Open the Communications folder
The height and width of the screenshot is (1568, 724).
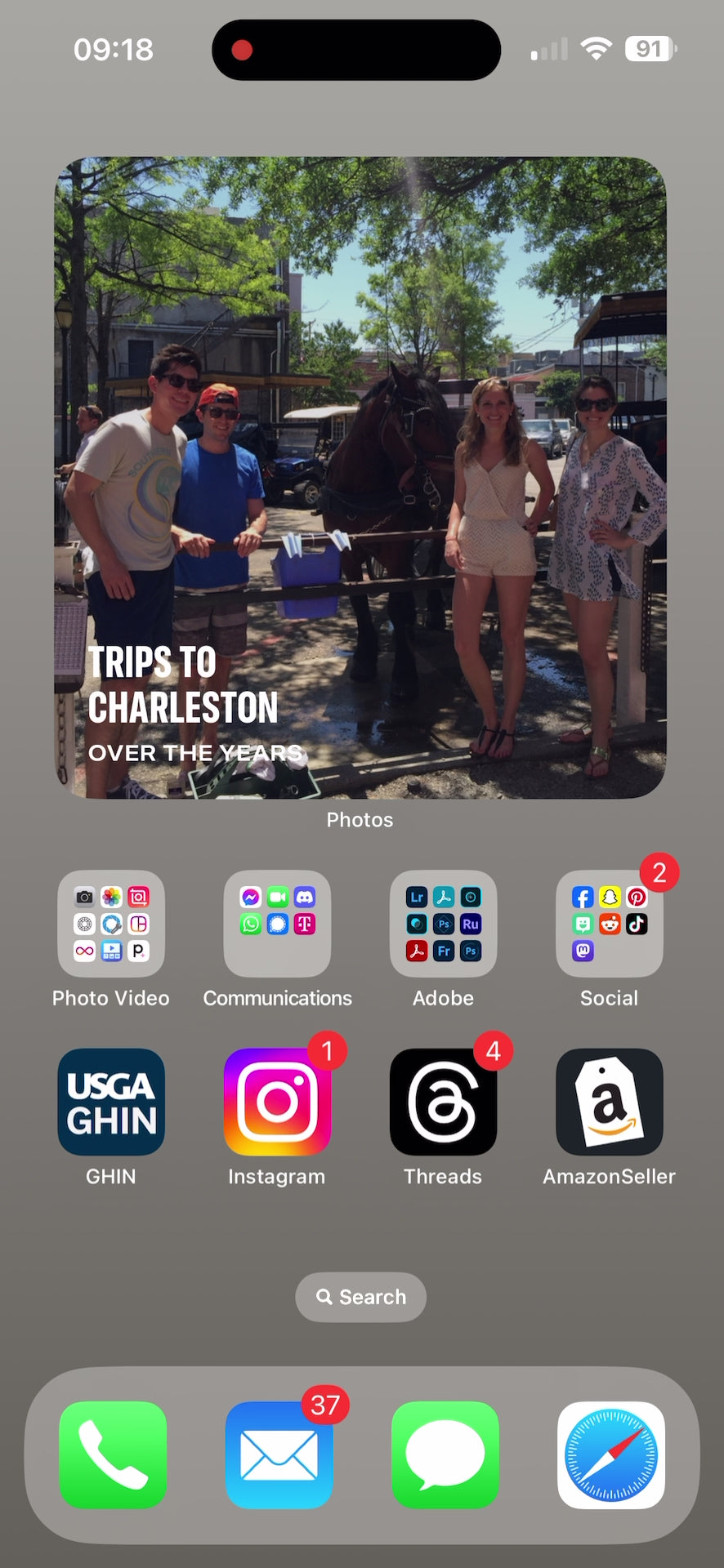[277, 924]
